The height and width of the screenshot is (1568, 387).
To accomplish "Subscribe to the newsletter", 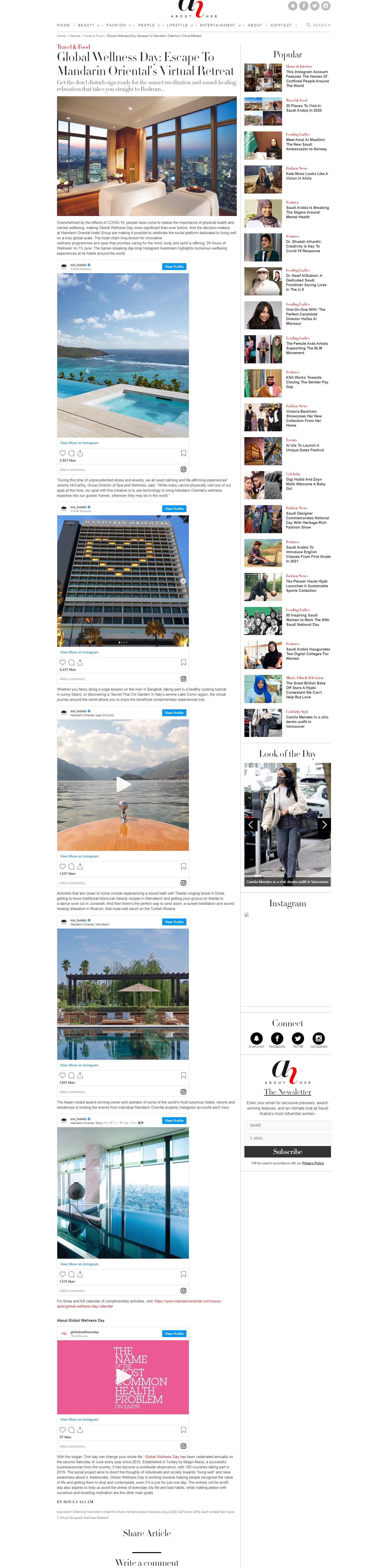I will pyautogui.click(x=287, y=1152).
